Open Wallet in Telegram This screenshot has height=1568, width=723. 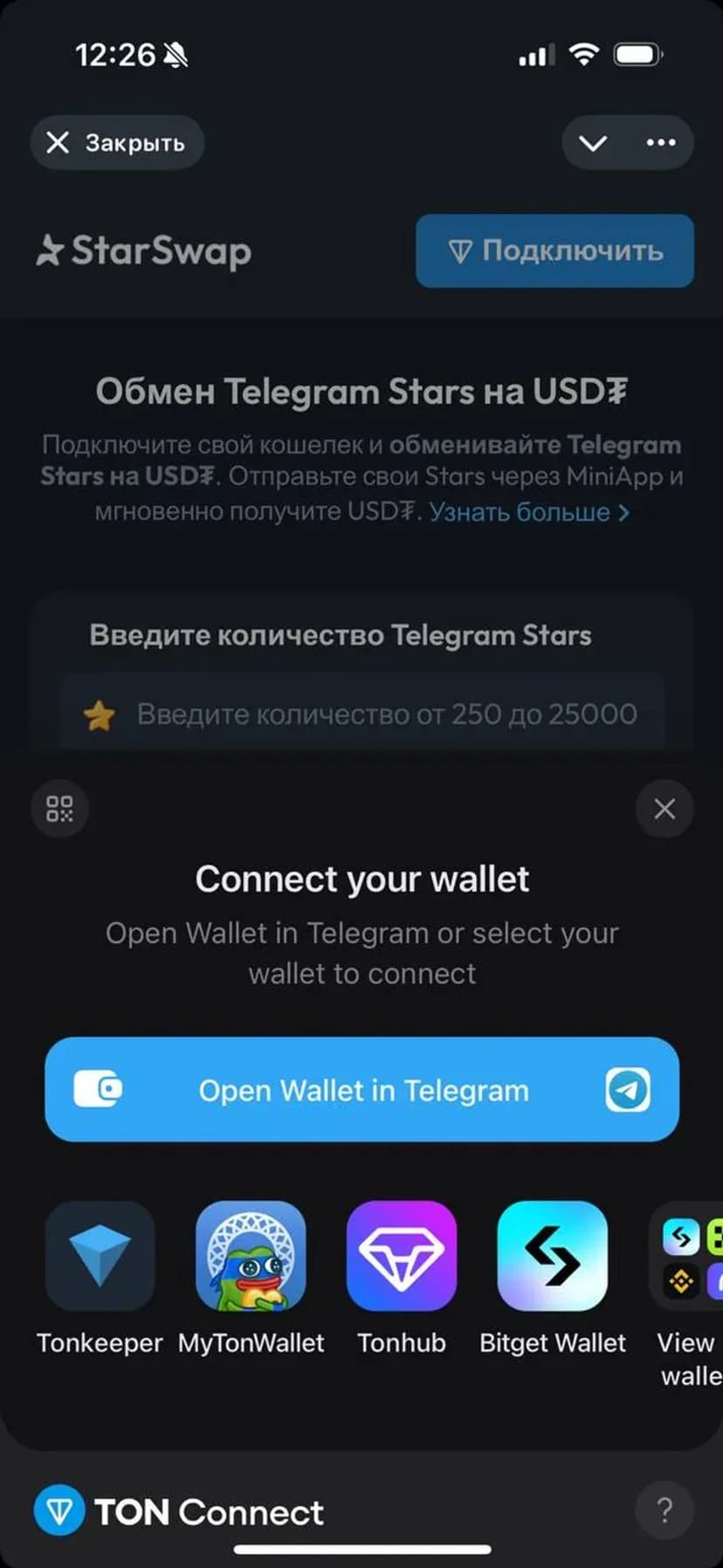pyautogui.click(x=361, y=1090)
